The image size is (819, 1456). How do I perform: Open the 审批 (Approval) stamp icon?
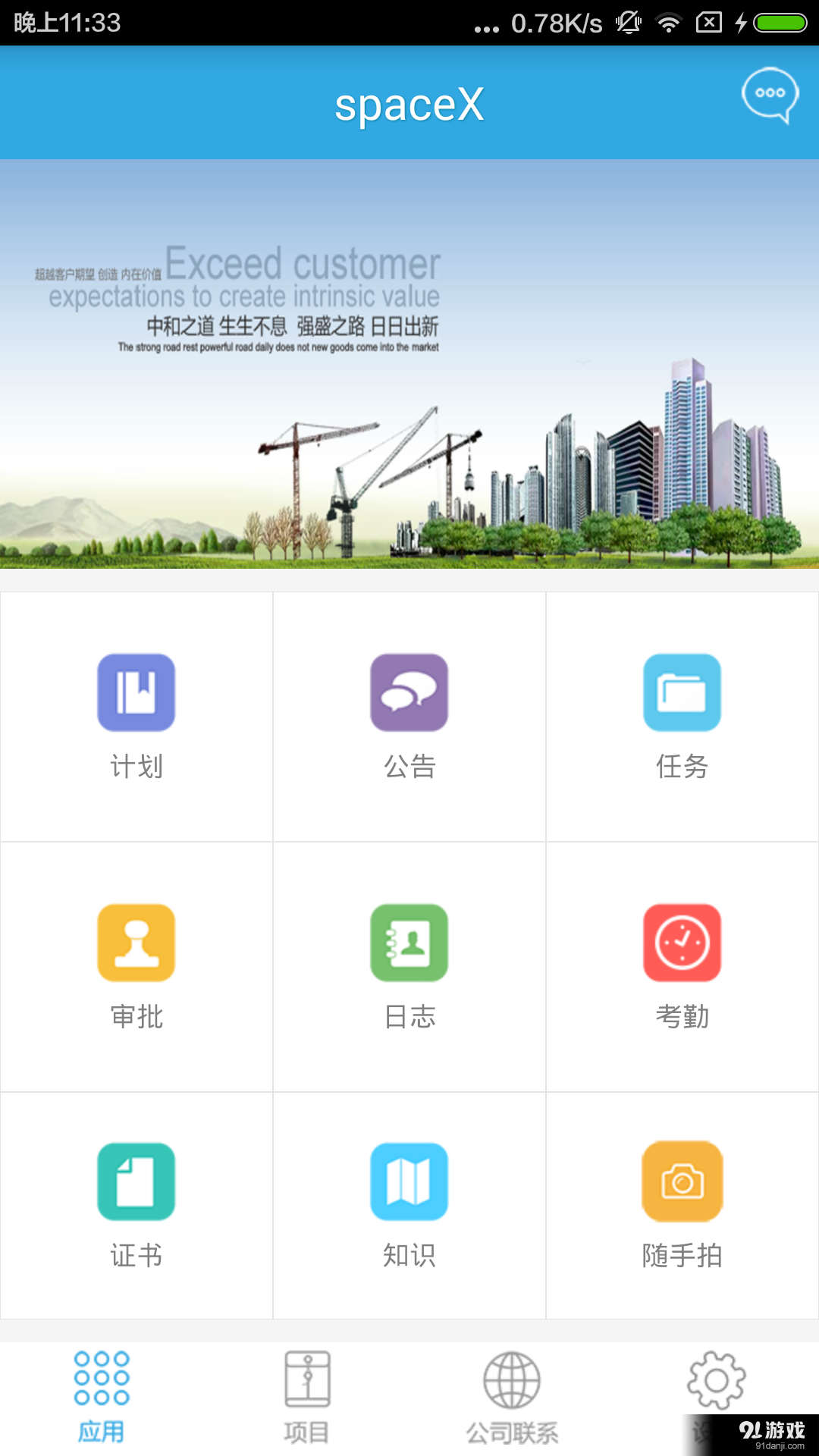coord(136,943)
